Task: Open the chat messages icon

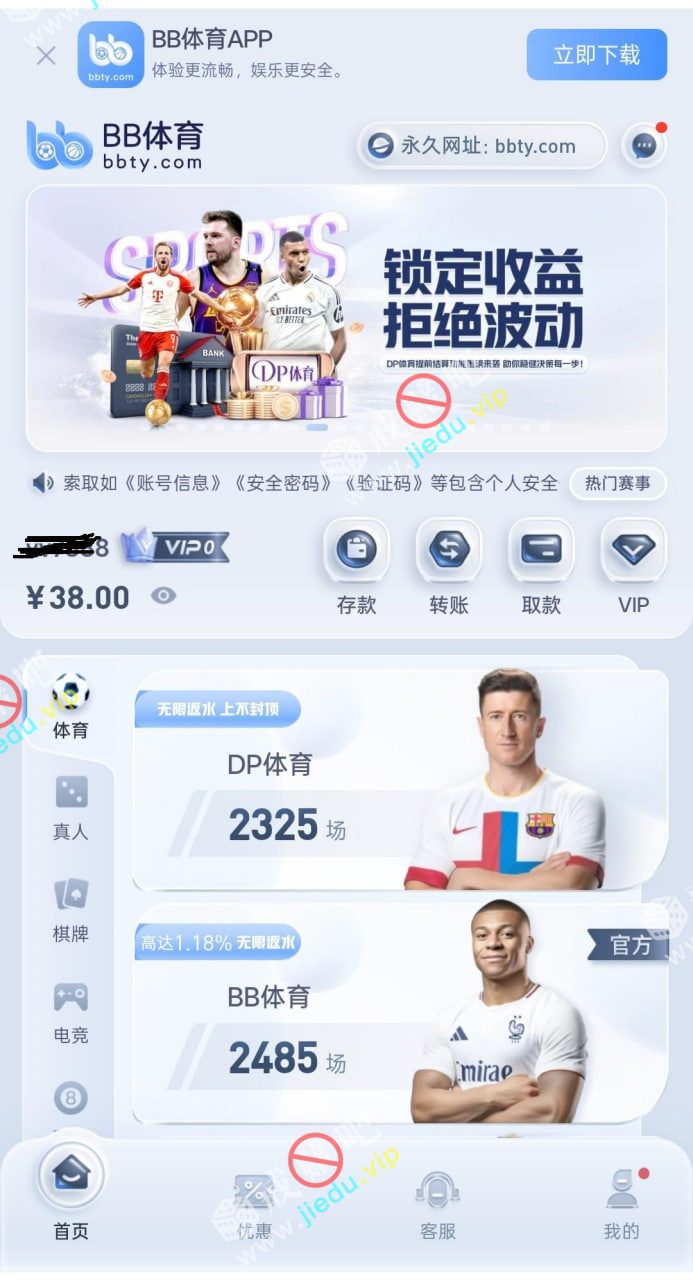Action: (644, 146)
